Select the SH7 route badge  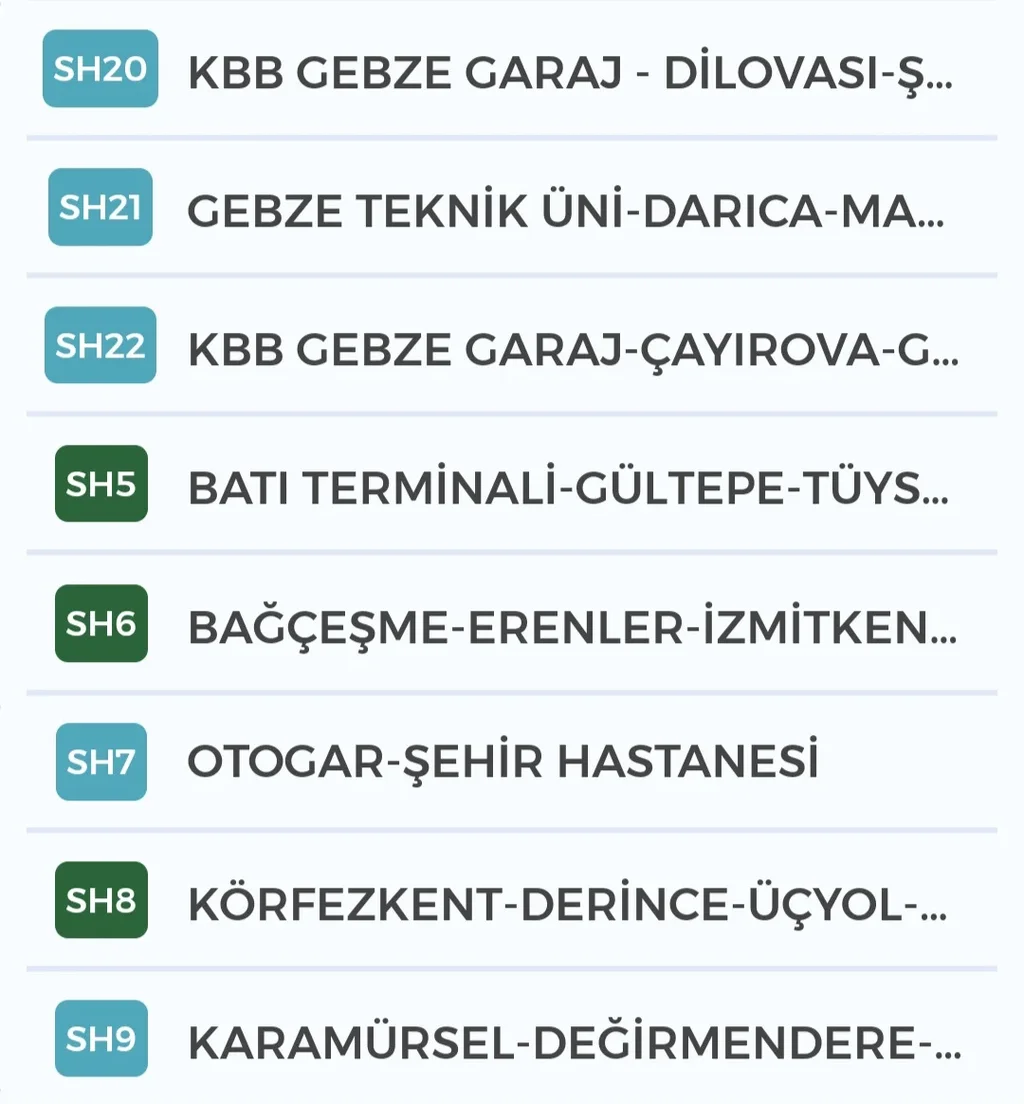99,763
